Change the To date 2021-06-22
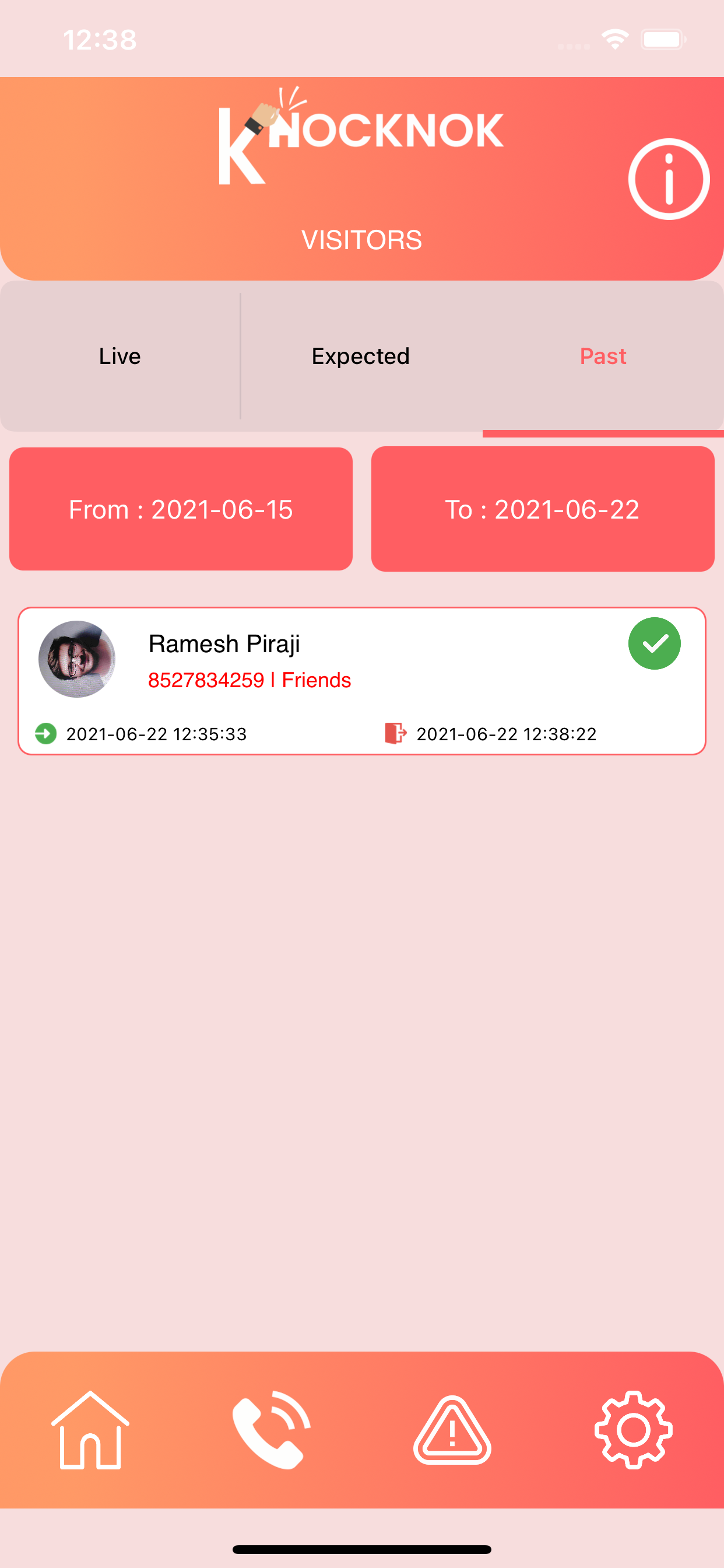This screenshot has height=1568, width=724. 543,509
